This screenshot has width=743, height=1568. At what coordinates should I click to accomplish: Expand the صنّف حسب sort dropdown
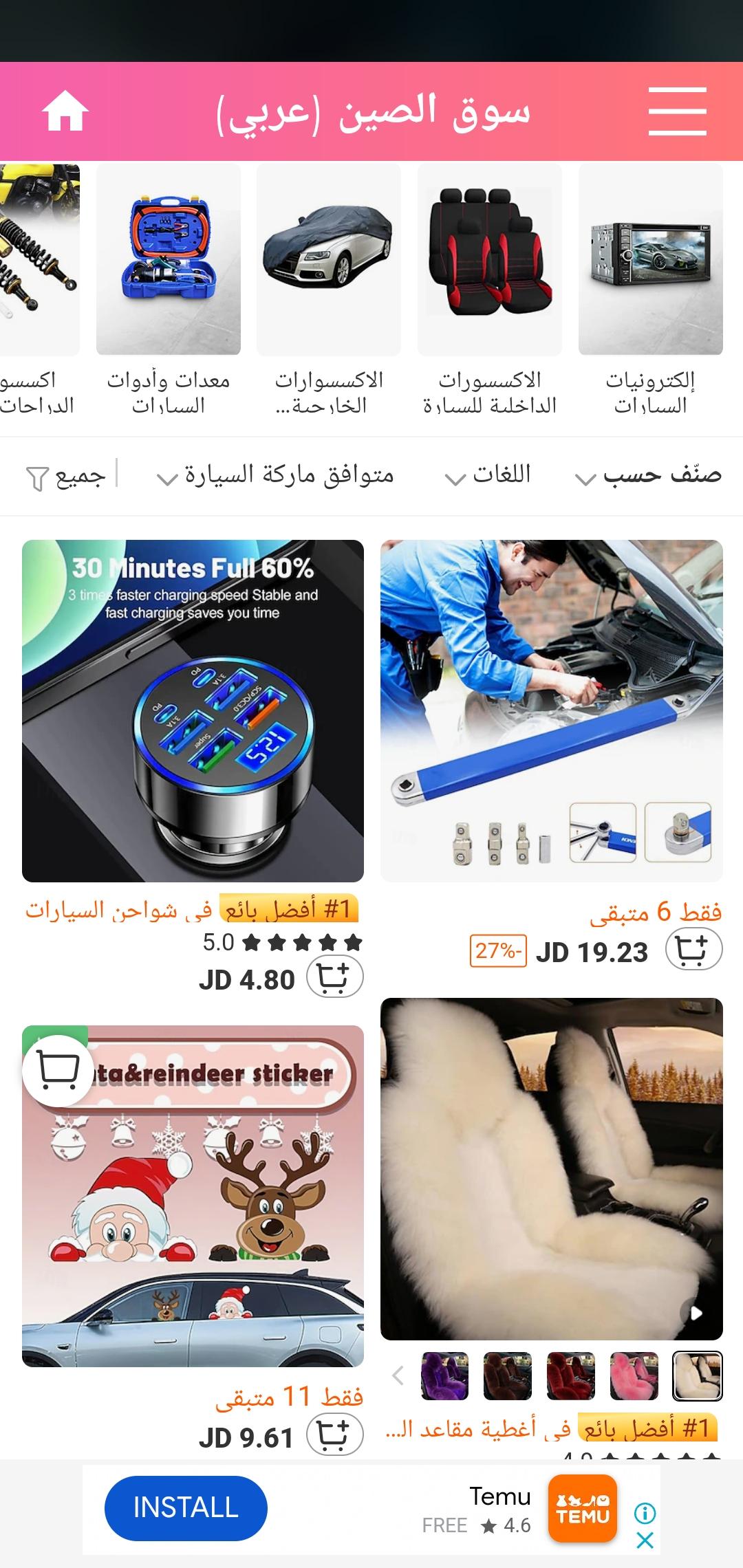(x=648, y=475)
